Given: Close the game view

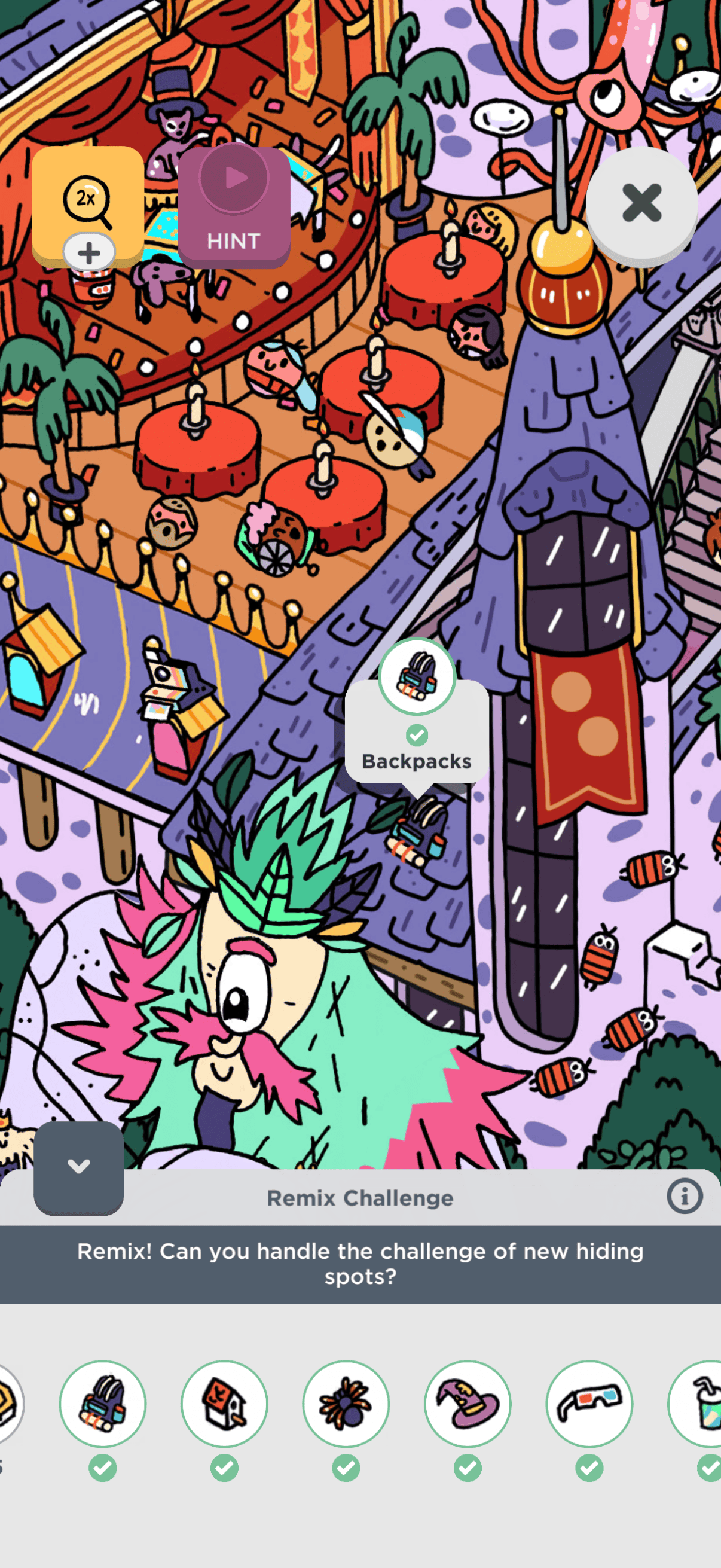Looking at the screenshot, I should (641, 203).
